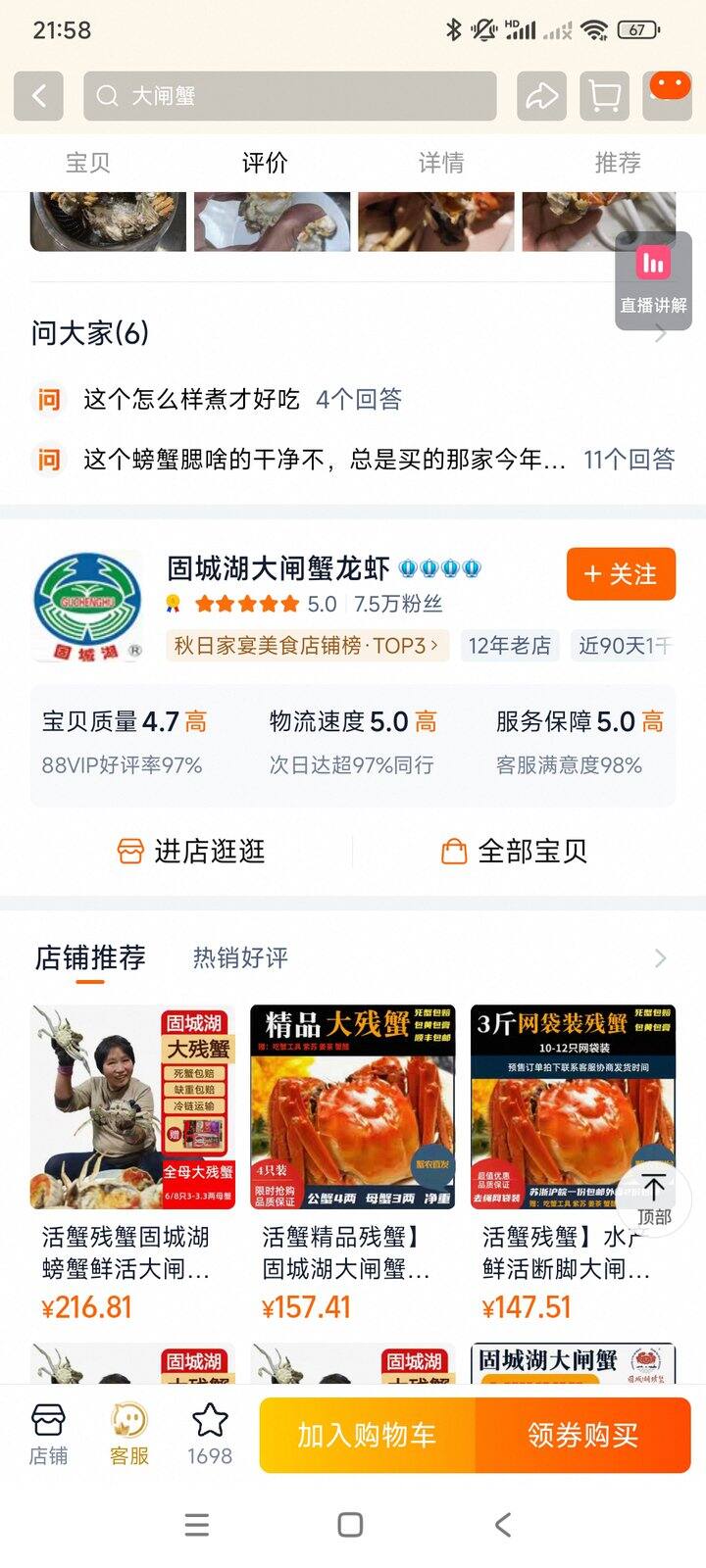Open 秋日家宴美食店铺榜 TOP3 ranking
The height and width of the screenshot is (1568, 706).
[x=306, y=646]
